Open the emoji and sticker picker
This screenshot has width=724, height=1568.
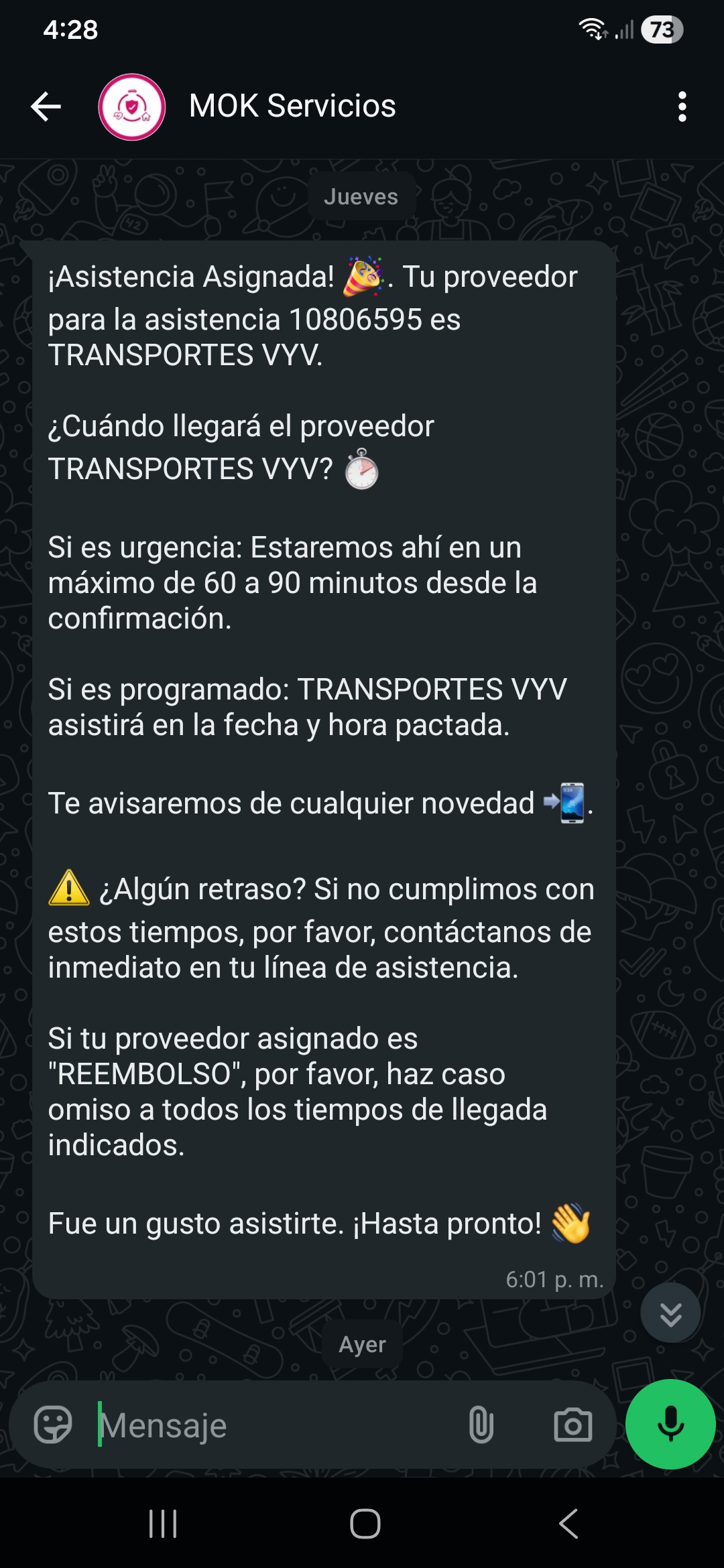pyautogui.click(x=53, y=1425)
